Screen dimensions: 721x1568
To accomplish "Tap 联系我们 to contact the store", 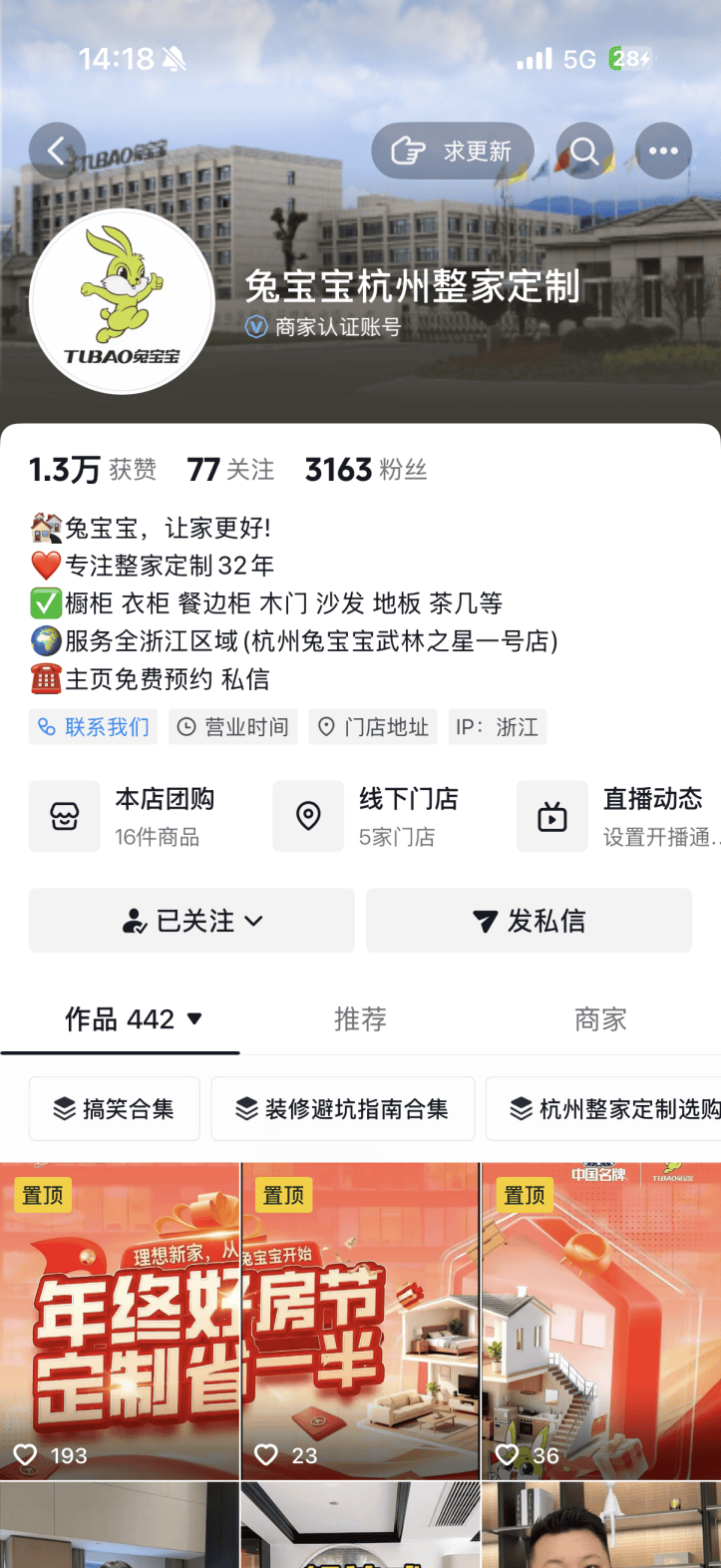I will point(94,727).
